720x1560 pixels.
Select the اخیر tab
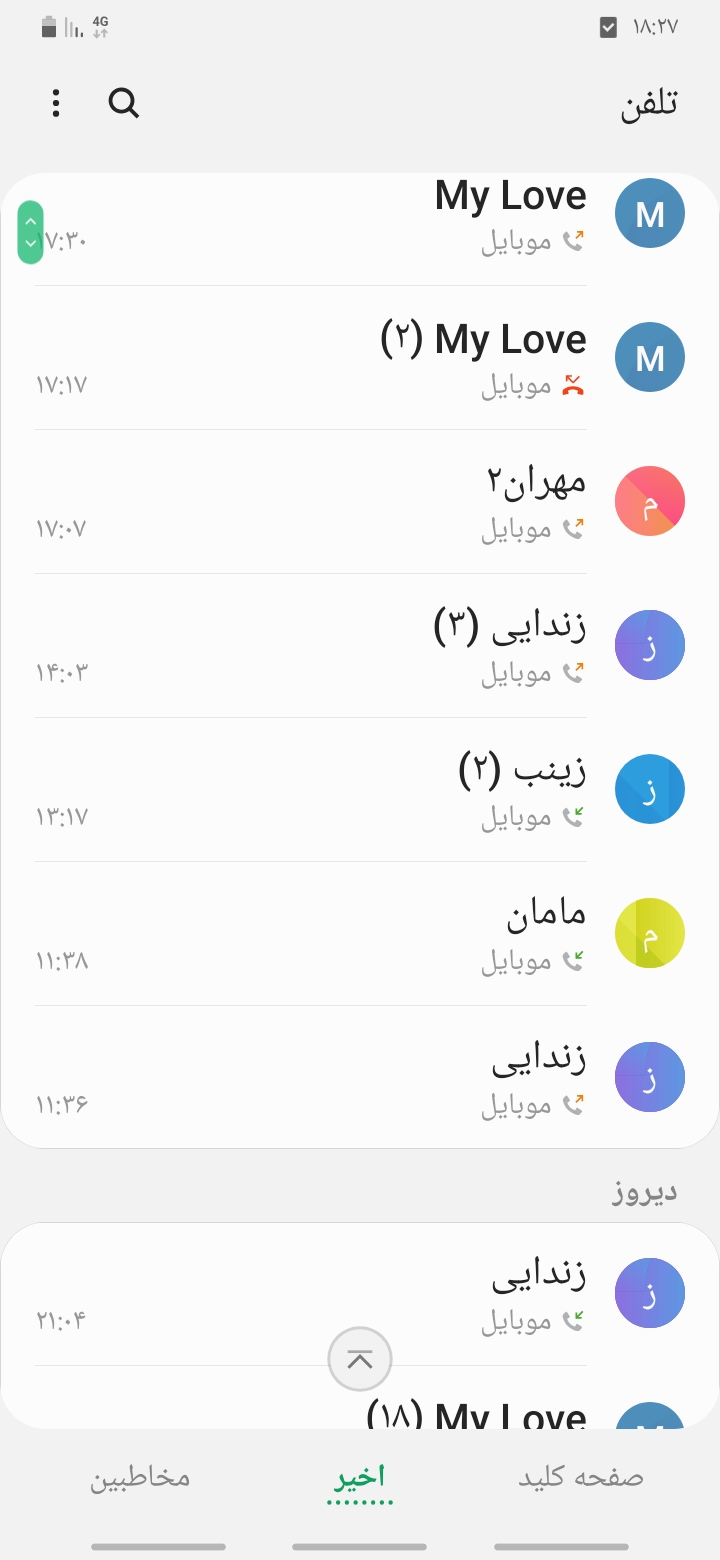[x=360, y=1477]
